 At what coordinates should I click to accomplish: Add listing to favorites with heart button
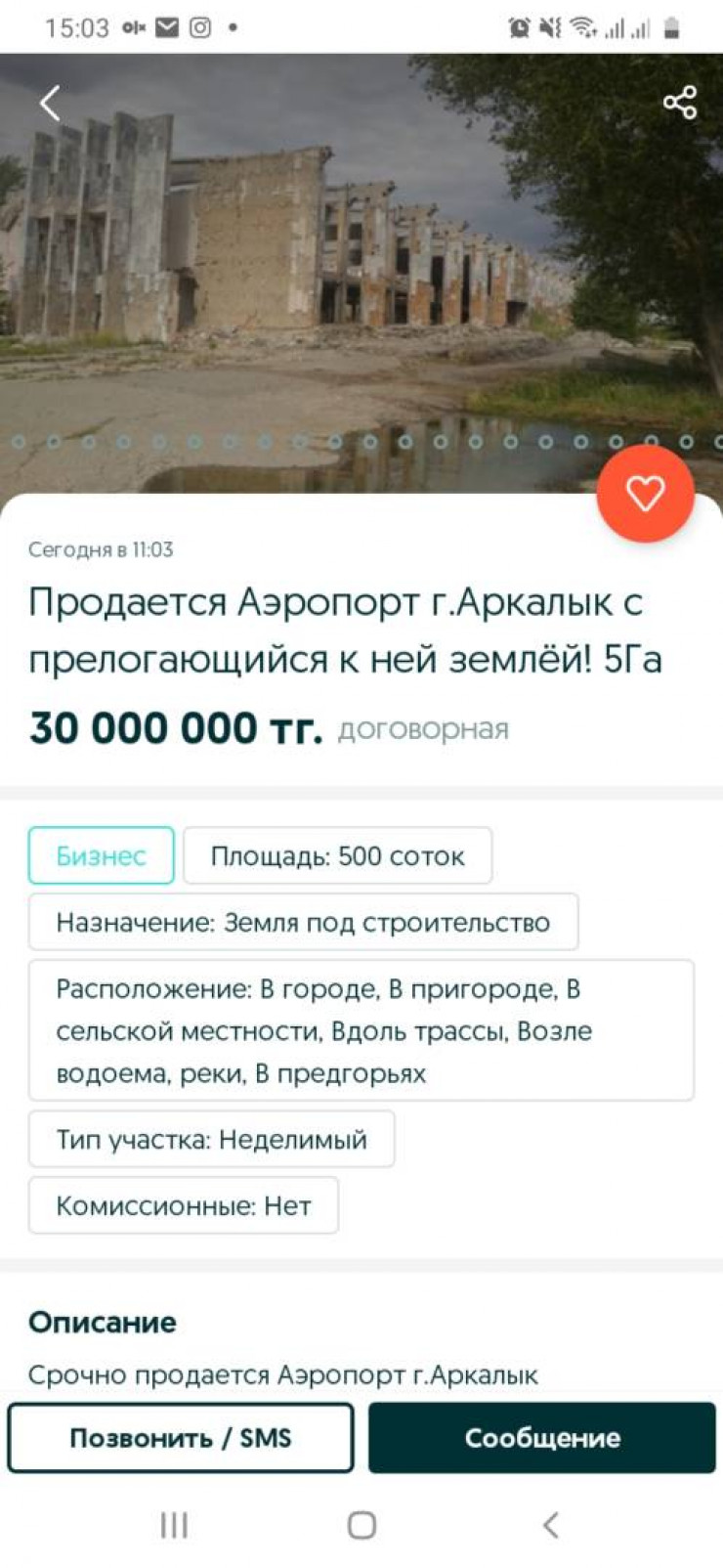point(645,494)
